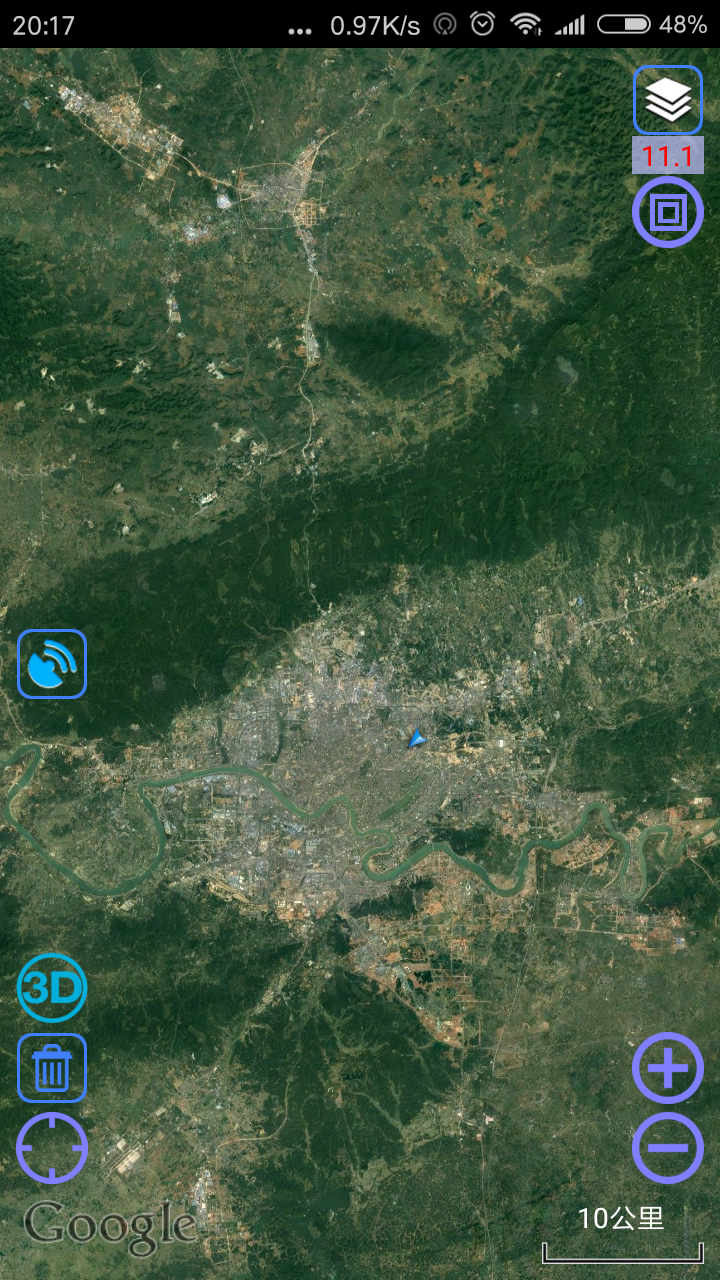This screenshot has height=1280, width=720.
Task: Center map on my current location
Action: point(52,1147)
